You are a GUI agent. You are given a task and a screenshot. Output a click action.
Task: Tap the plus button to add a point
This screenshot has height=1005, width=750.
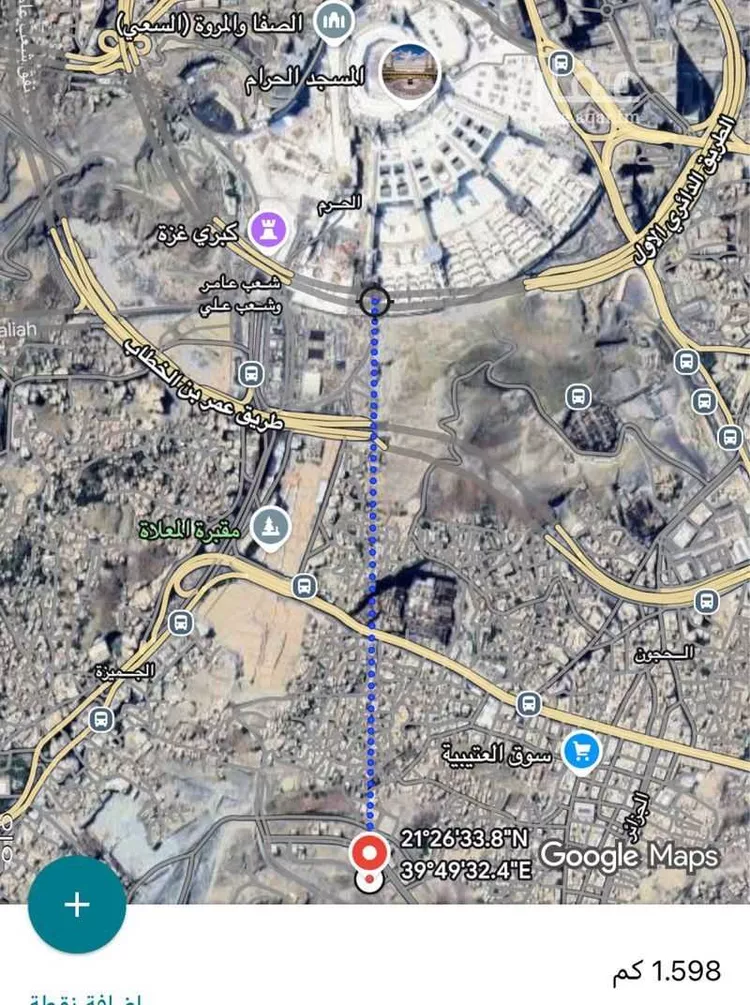click(x=77, y=904)
